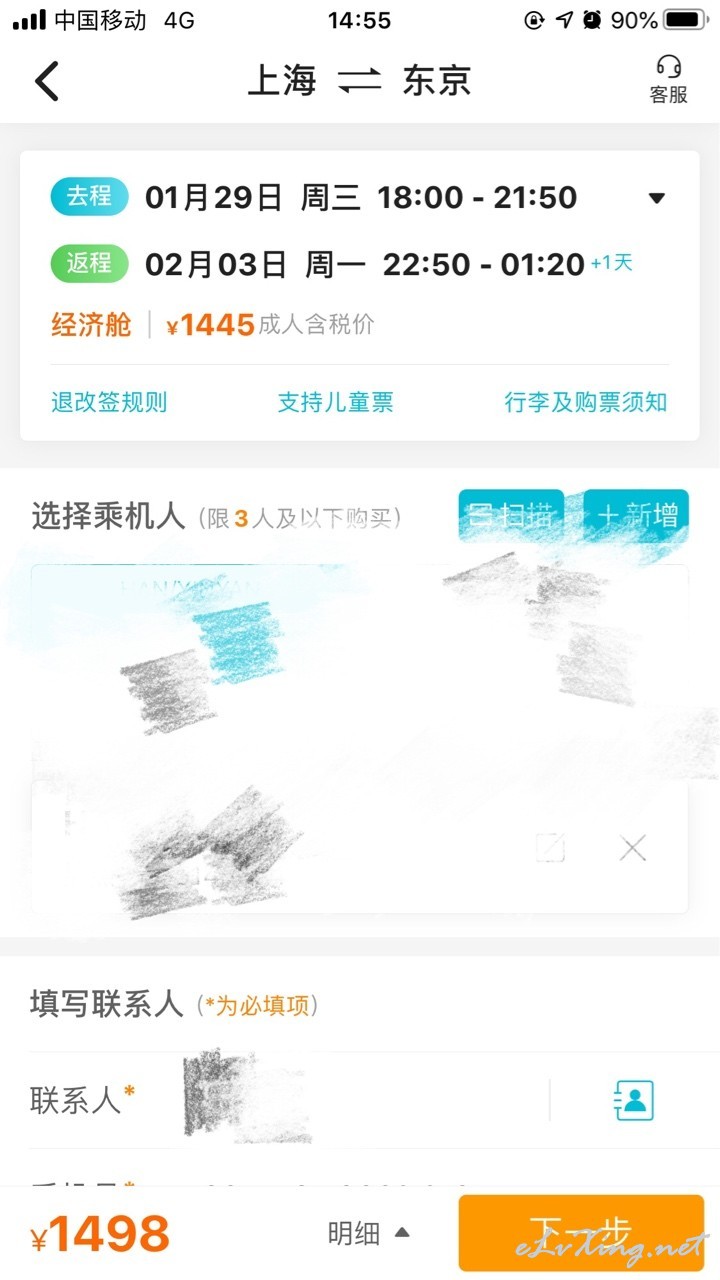Tap 新增 to add a passenger
This screenshot has width=720, height=1280.
coord(636,516)
